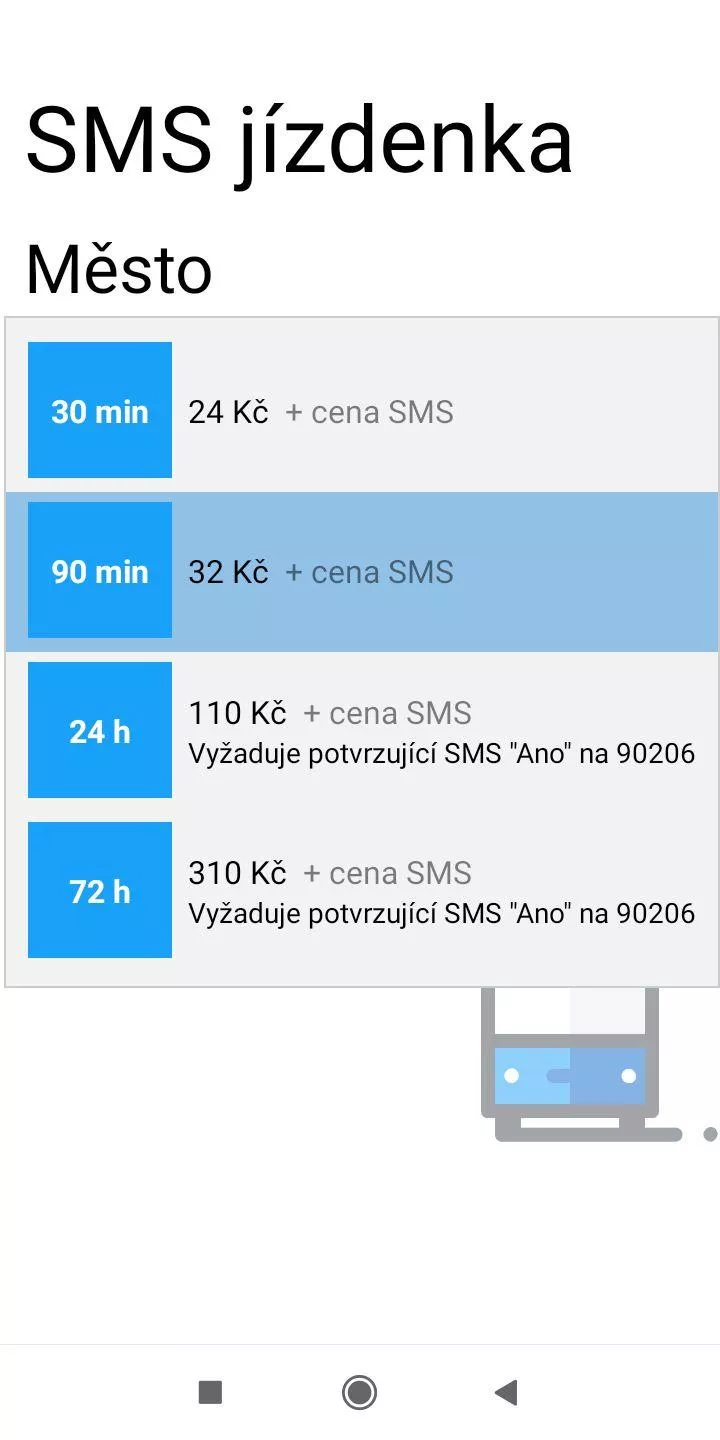
Task: Return to the home screen
Action: tap(359, 1392)
